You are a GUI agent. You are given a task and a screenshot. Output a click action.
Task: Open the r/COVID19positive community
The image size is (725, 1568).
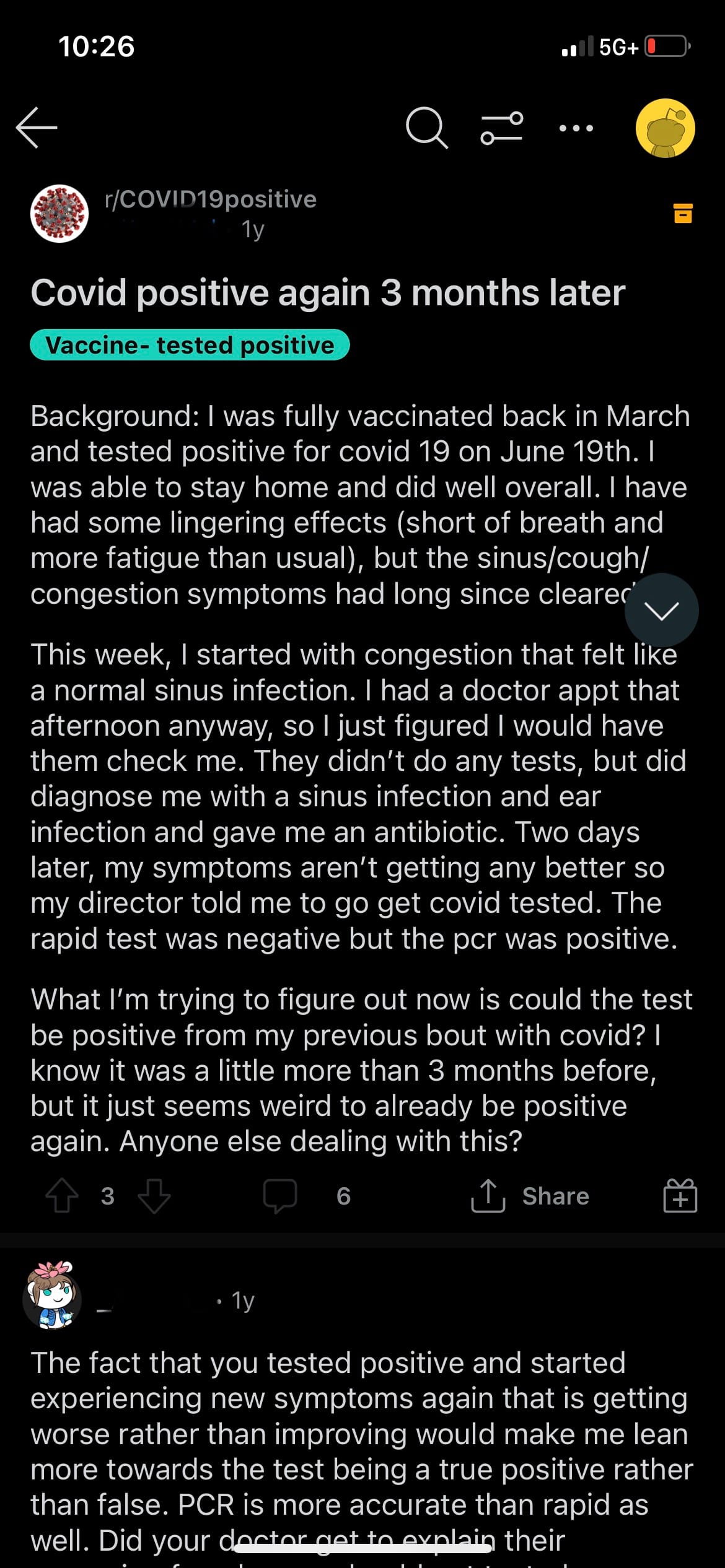[x=211, y=199]
